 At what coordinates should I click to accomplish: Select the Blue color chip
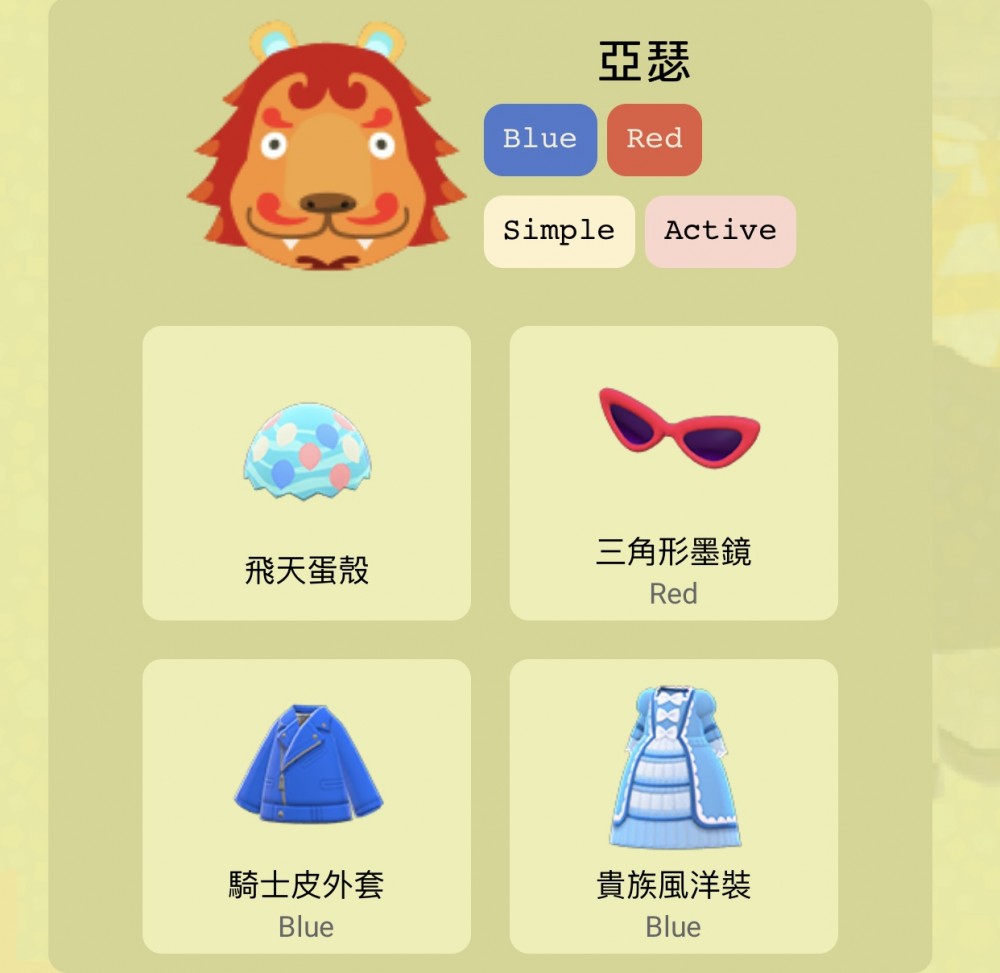(540, 139)
